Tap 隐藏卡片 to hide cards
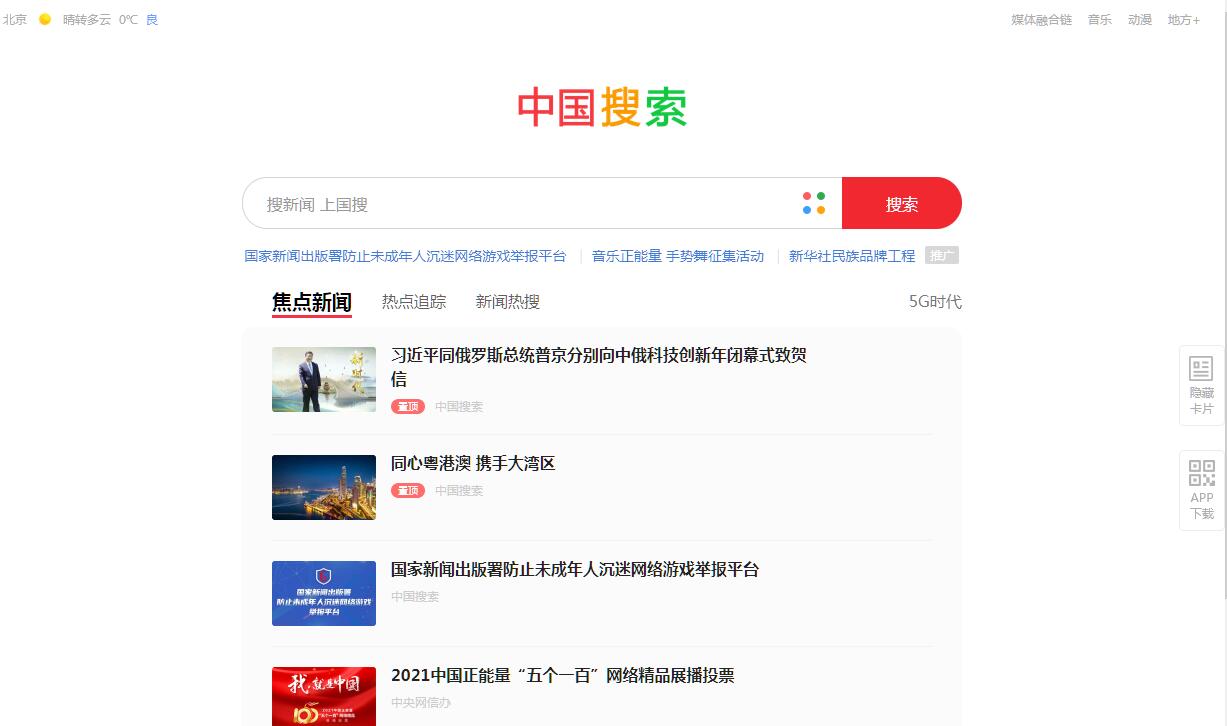The width and height of the screenshot is (1227, 726). pyautogui.click(x=1201, y=385)
